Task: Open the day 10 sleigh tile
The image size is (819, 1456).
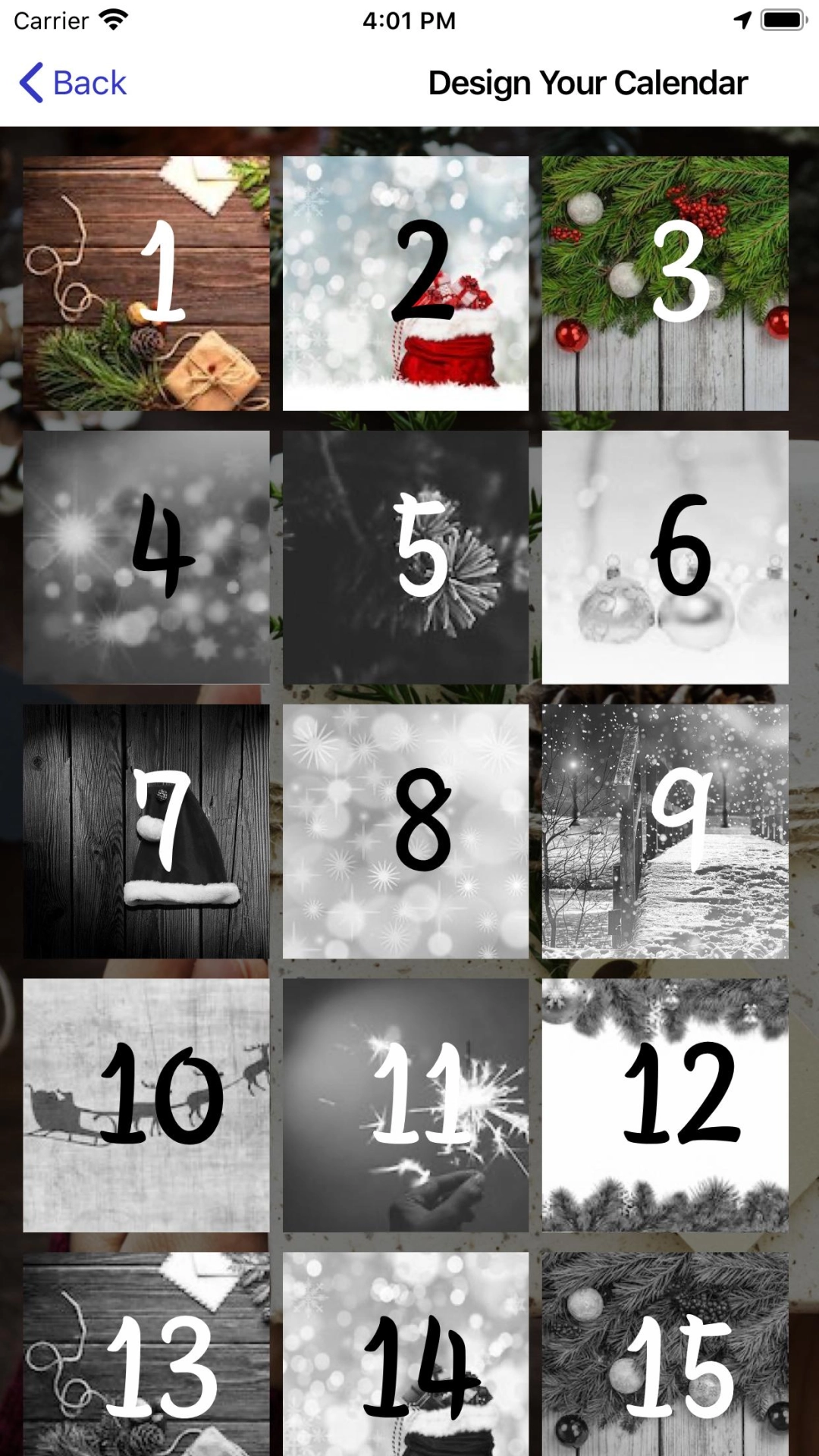Action: click(x=146, y=1105)
